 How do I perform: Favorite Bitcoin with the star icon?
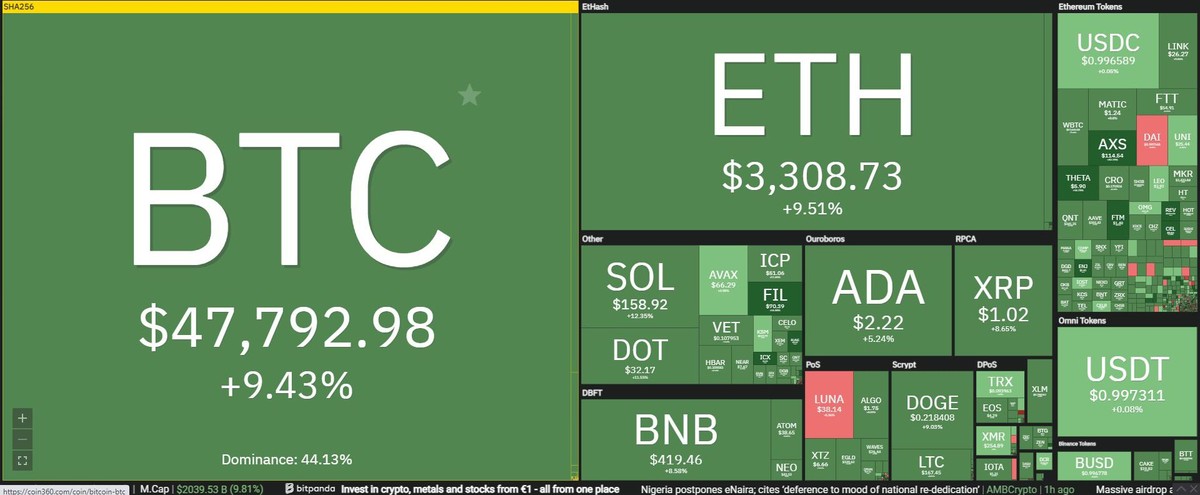(x=469, y=95)
